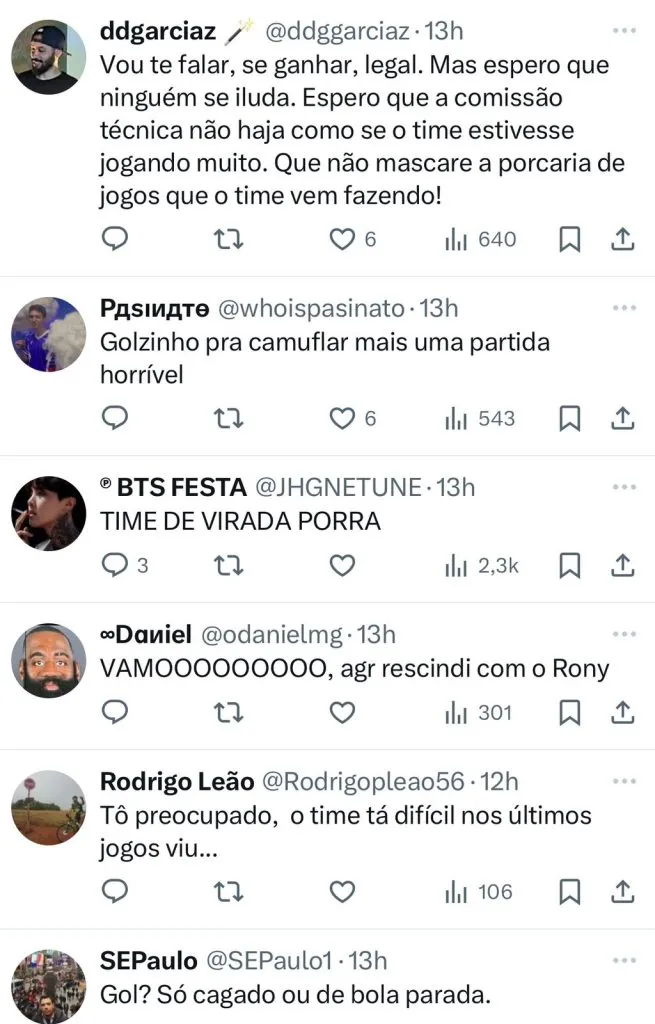Open more options on Daniel's tweet
The height and width of the screenshot is (1024, 655).
point(624,634)
